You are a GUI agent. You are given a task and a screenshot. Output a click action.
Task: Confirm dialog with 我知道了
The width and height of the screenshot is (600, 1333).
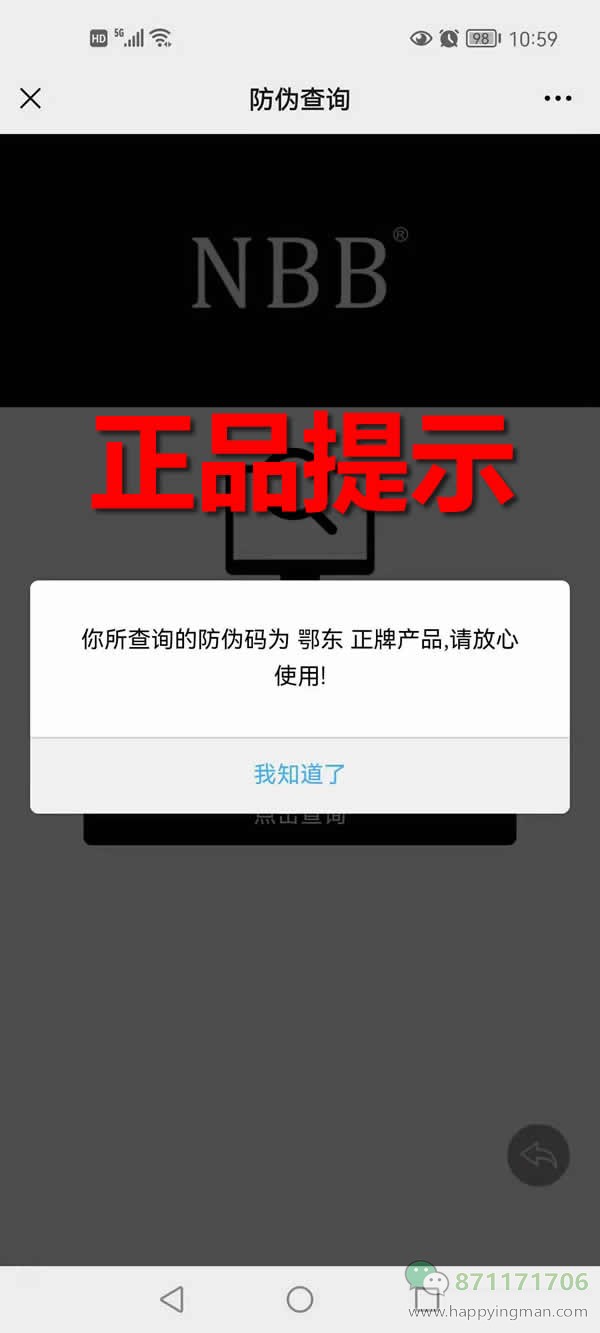click(x=299, y=774)
